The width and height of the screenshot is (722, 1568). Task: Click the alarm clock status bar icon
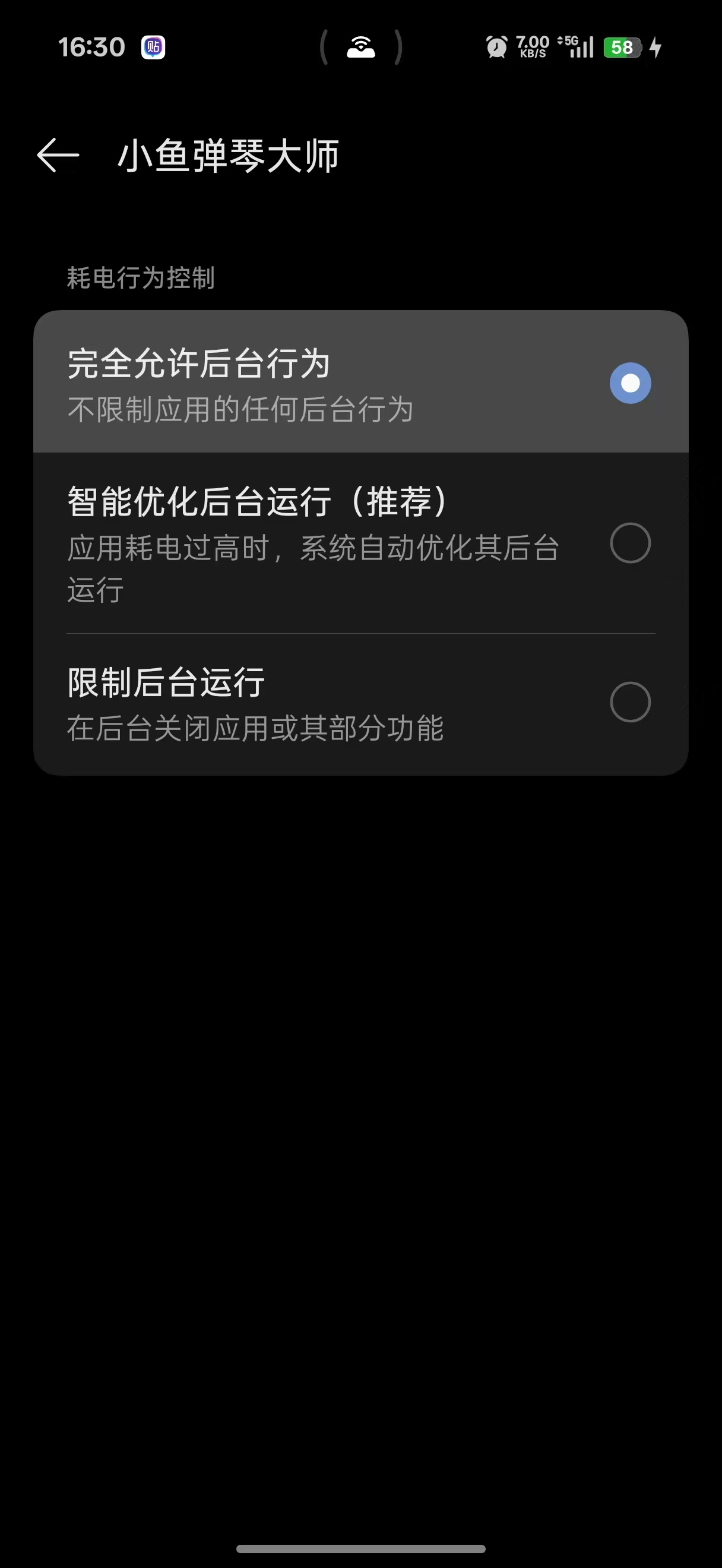coord(496,46)
